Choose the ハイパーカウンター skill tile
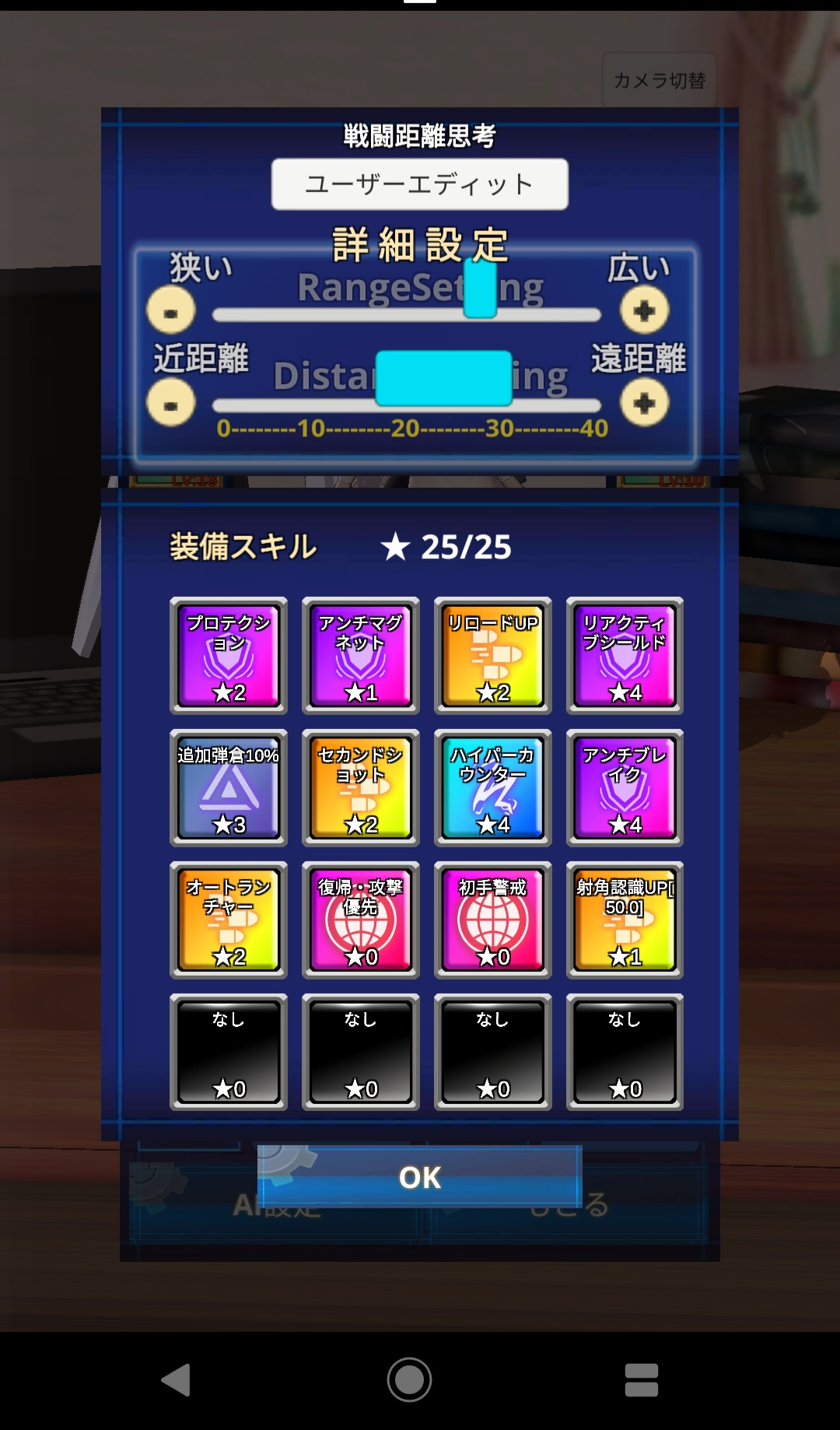The width and height of the screenshot is (840, 1430). 493,788
